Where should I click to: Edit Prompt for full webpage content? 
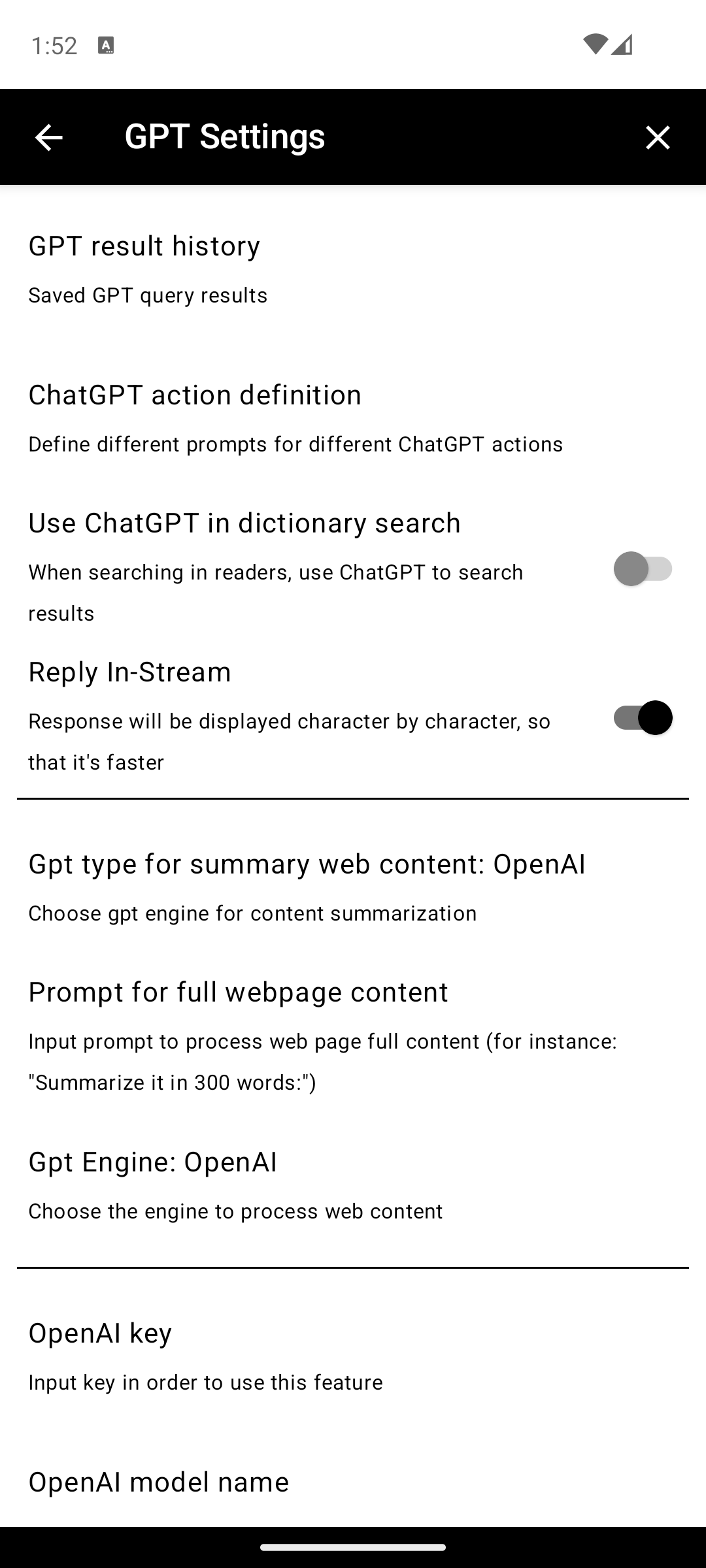pyautogui.click(x=353, y=1036)
